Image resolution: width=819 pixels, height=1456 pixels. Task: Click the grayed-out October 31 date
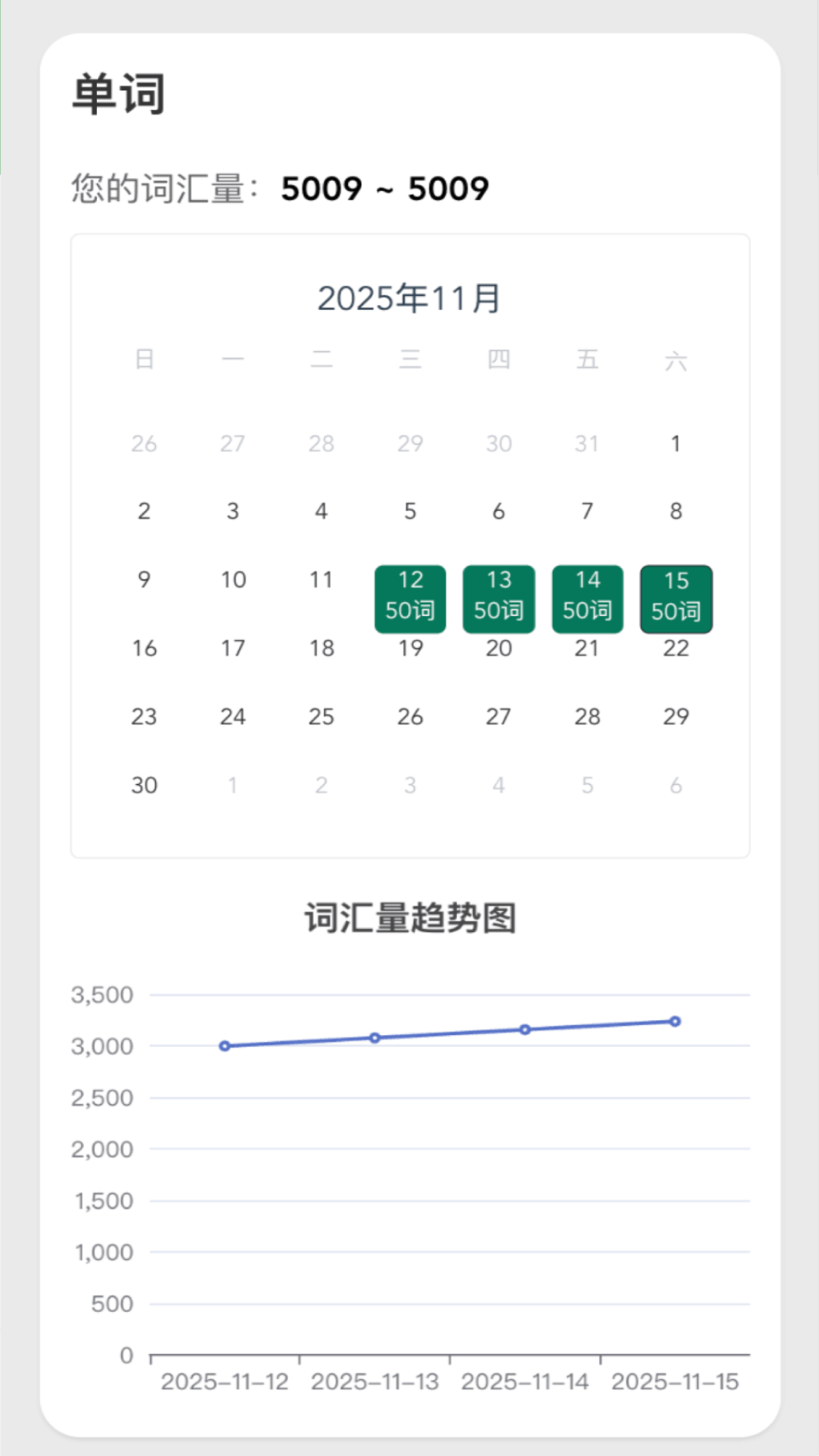tap(587, 444)
